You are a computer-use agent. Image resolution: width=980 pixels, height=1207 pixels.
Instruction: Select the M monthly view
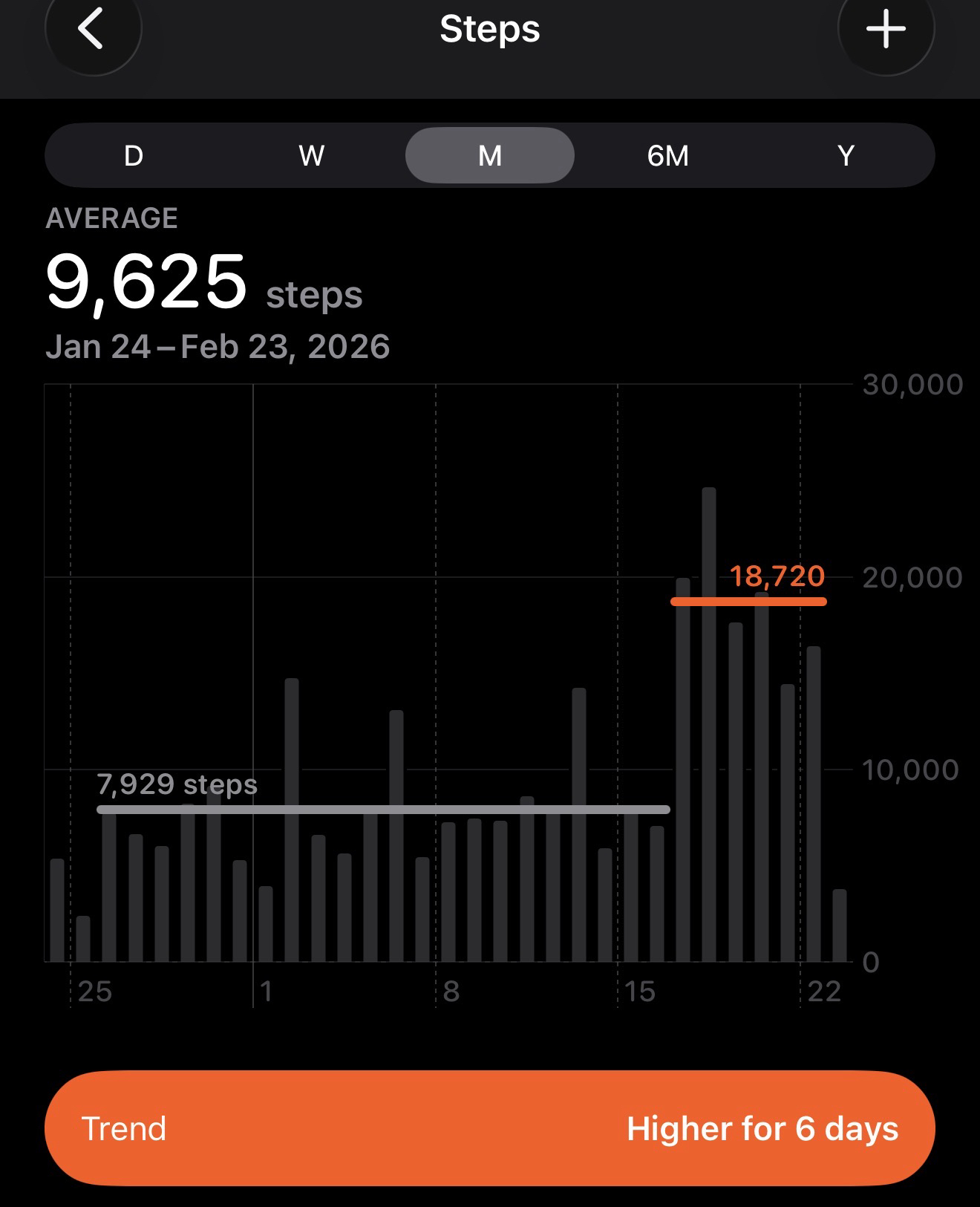click(x=490, y=155)
